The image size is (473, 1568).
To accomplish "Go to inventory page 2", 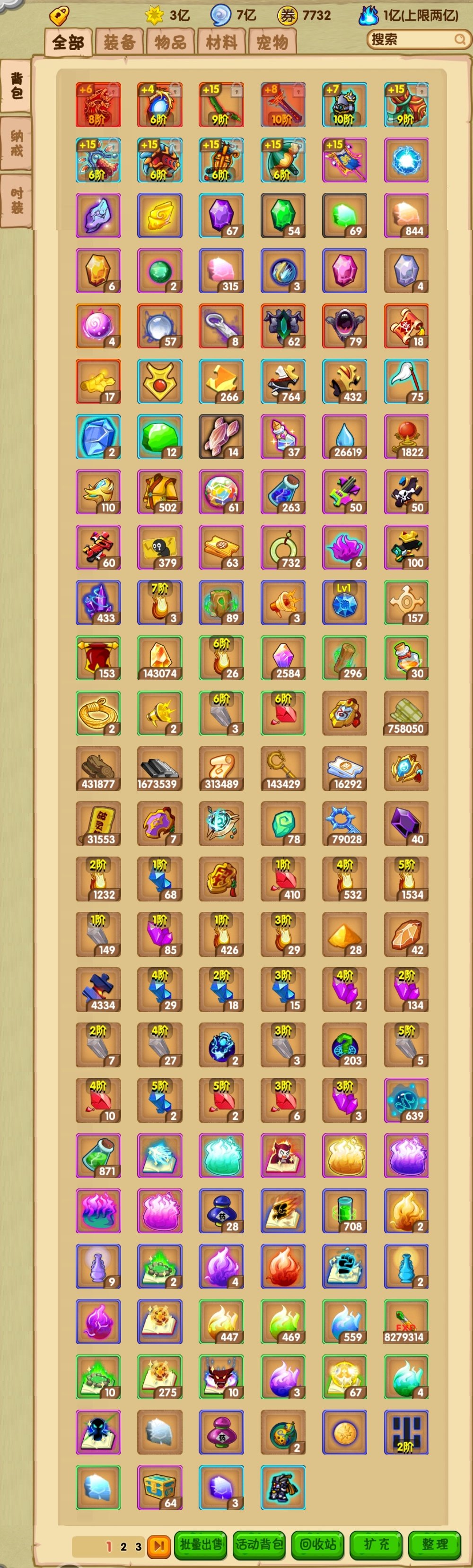I will point(123,1546).
